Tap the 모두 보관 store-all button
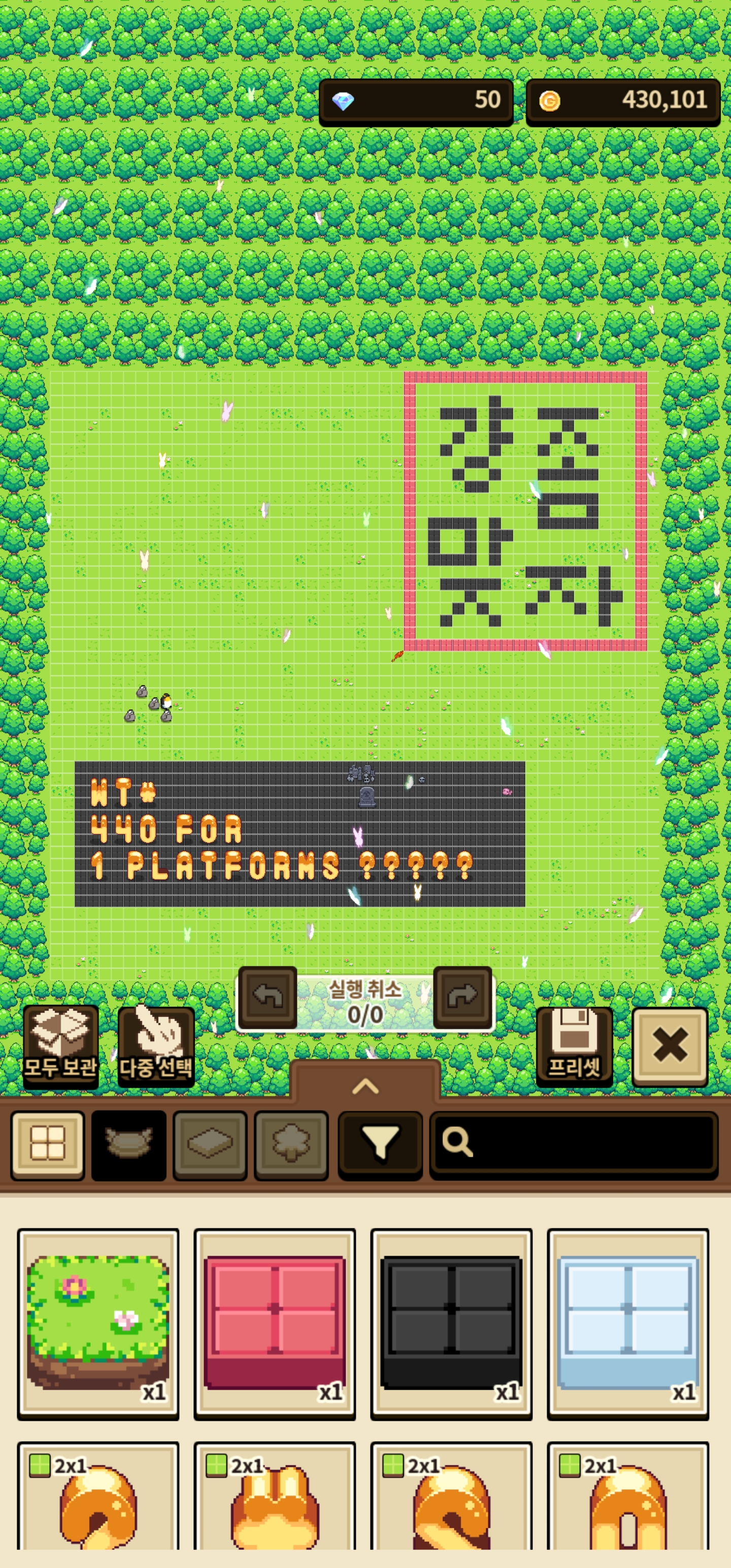Screen dimensions: 731x1568 pyautogui.click(x=60, y=1047)
